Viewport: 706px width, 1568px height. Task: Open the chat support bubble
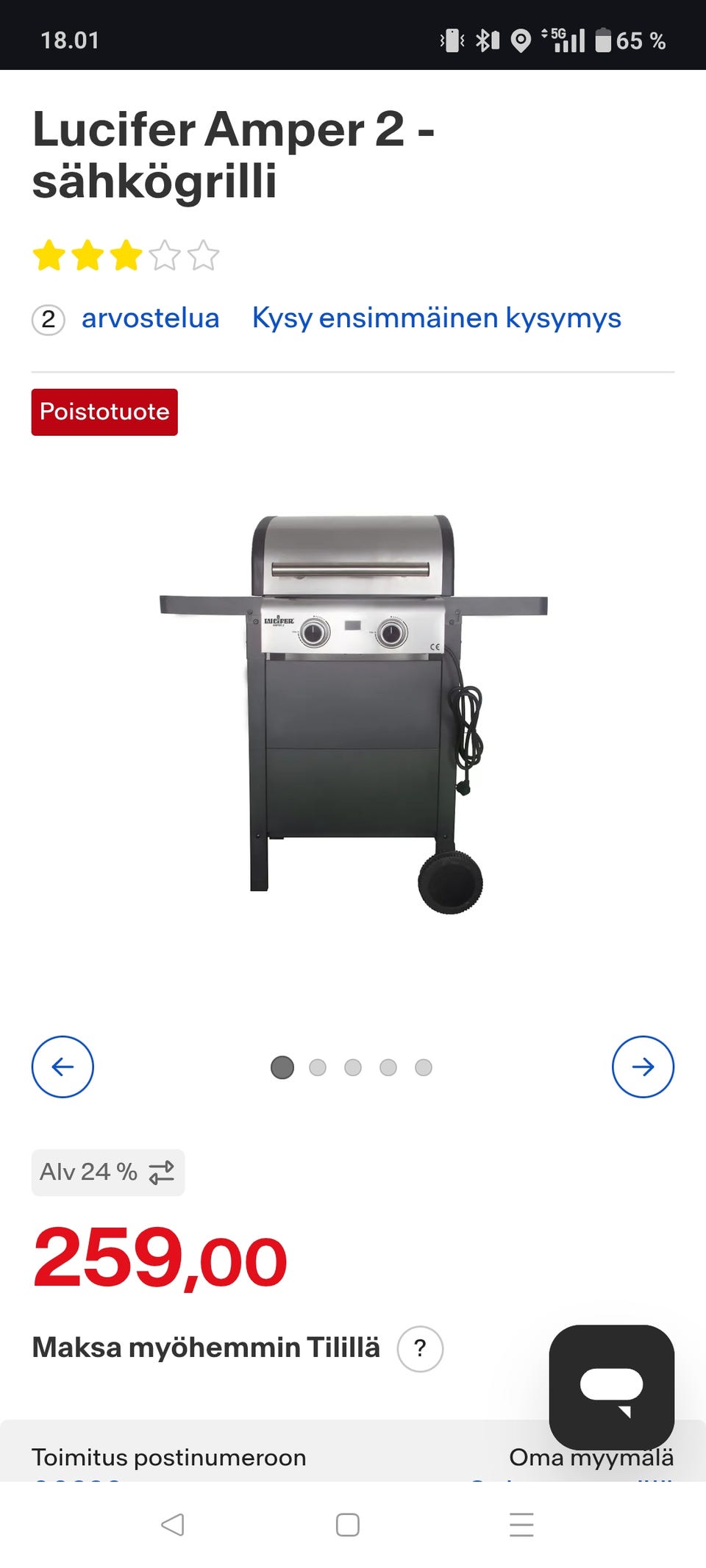pyautogui.click(x=612, y=1386)
